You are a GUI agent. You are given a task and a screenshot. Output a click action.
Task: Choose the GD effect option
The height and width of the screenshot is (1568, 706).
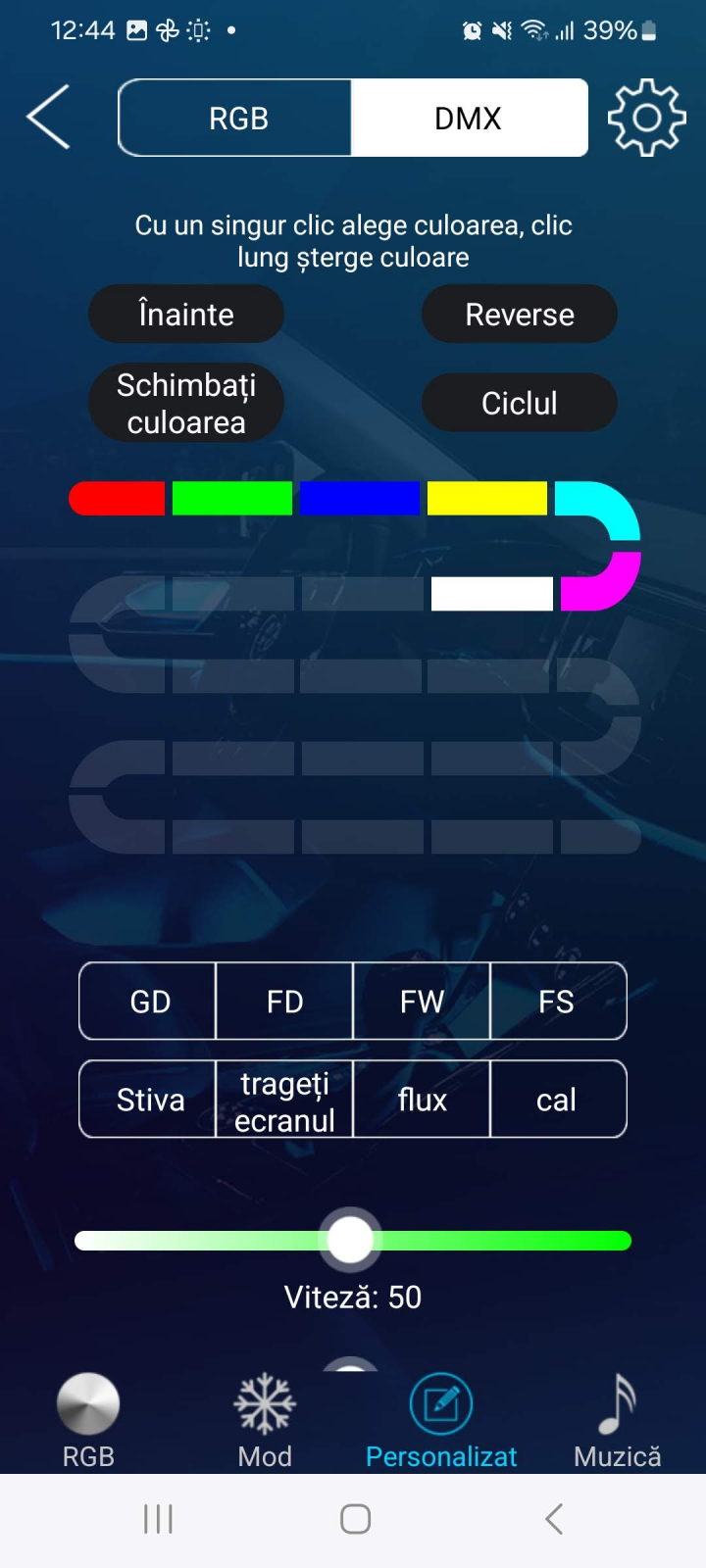click(x=148, y=1001)
